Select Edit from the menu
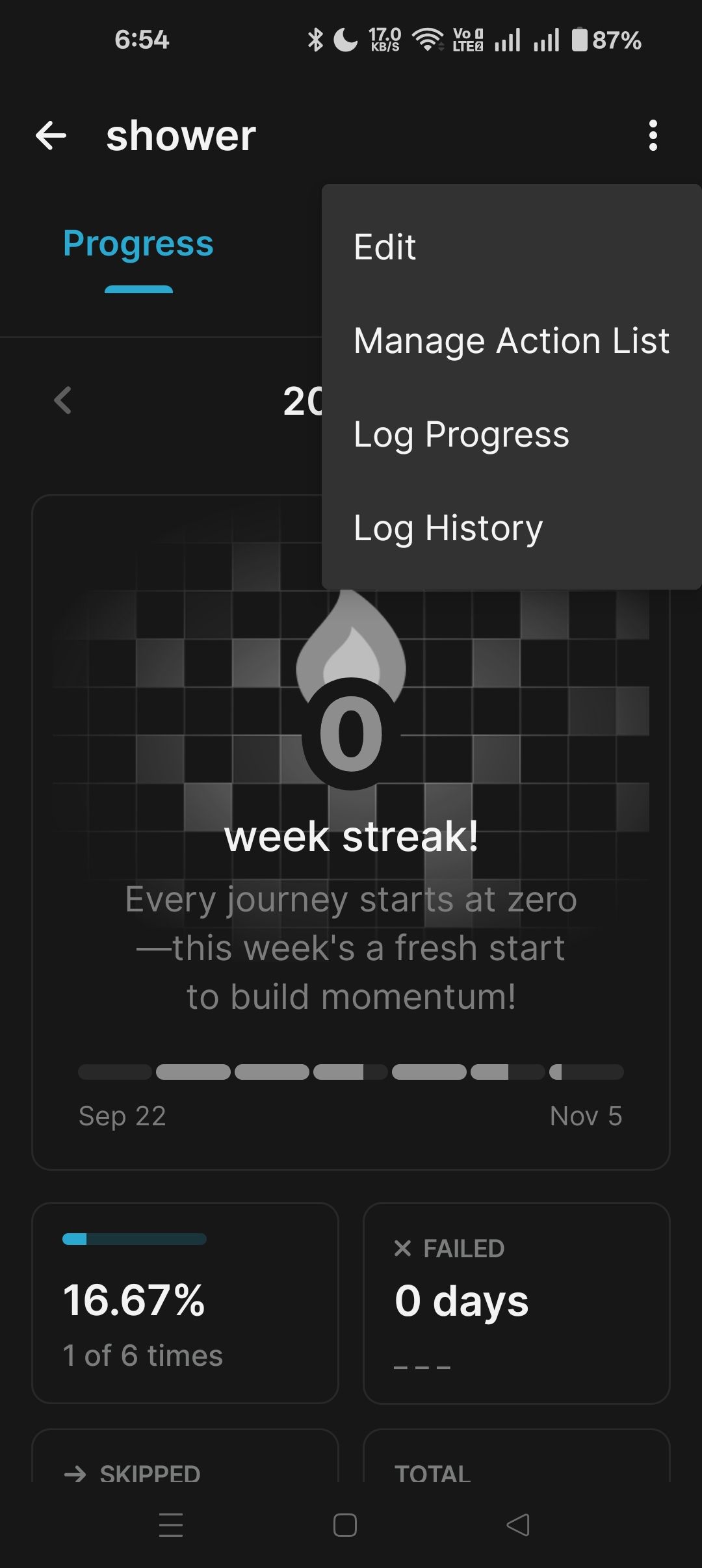The height and width of the screenshot is (1568, 702). (512, 247)
